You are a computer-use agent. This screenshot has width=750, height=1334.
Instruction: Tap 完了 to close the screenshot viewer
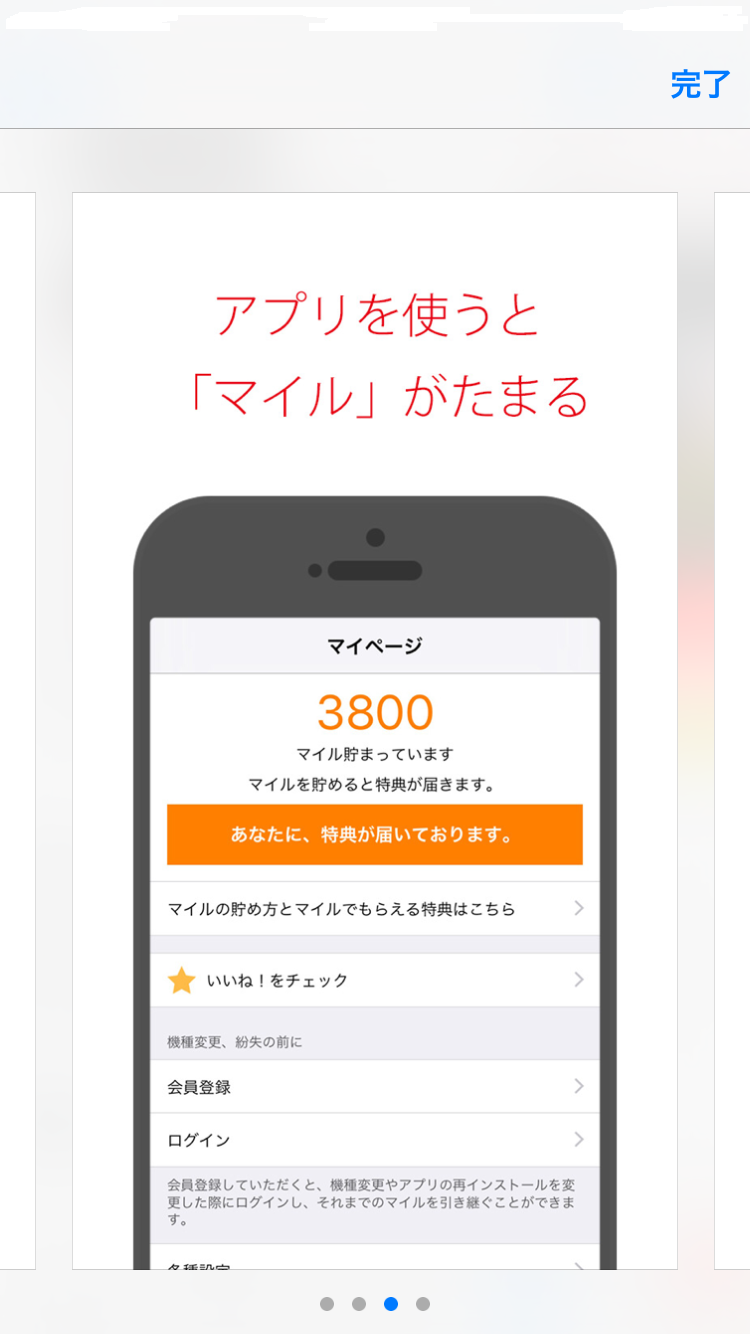pos(701,85)
